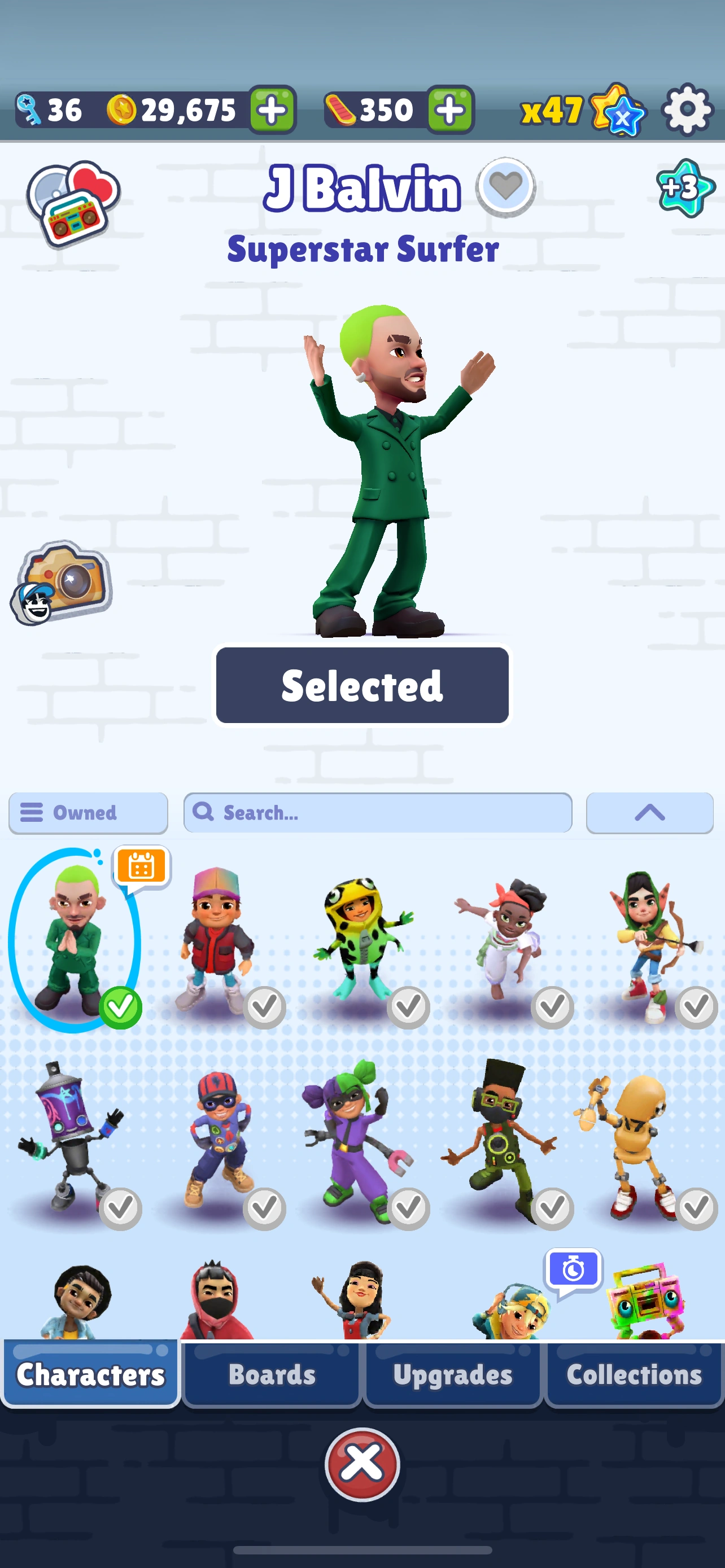725x1568 pixels.
Task: Select the wooden mannequin character
Action: 633,1138
